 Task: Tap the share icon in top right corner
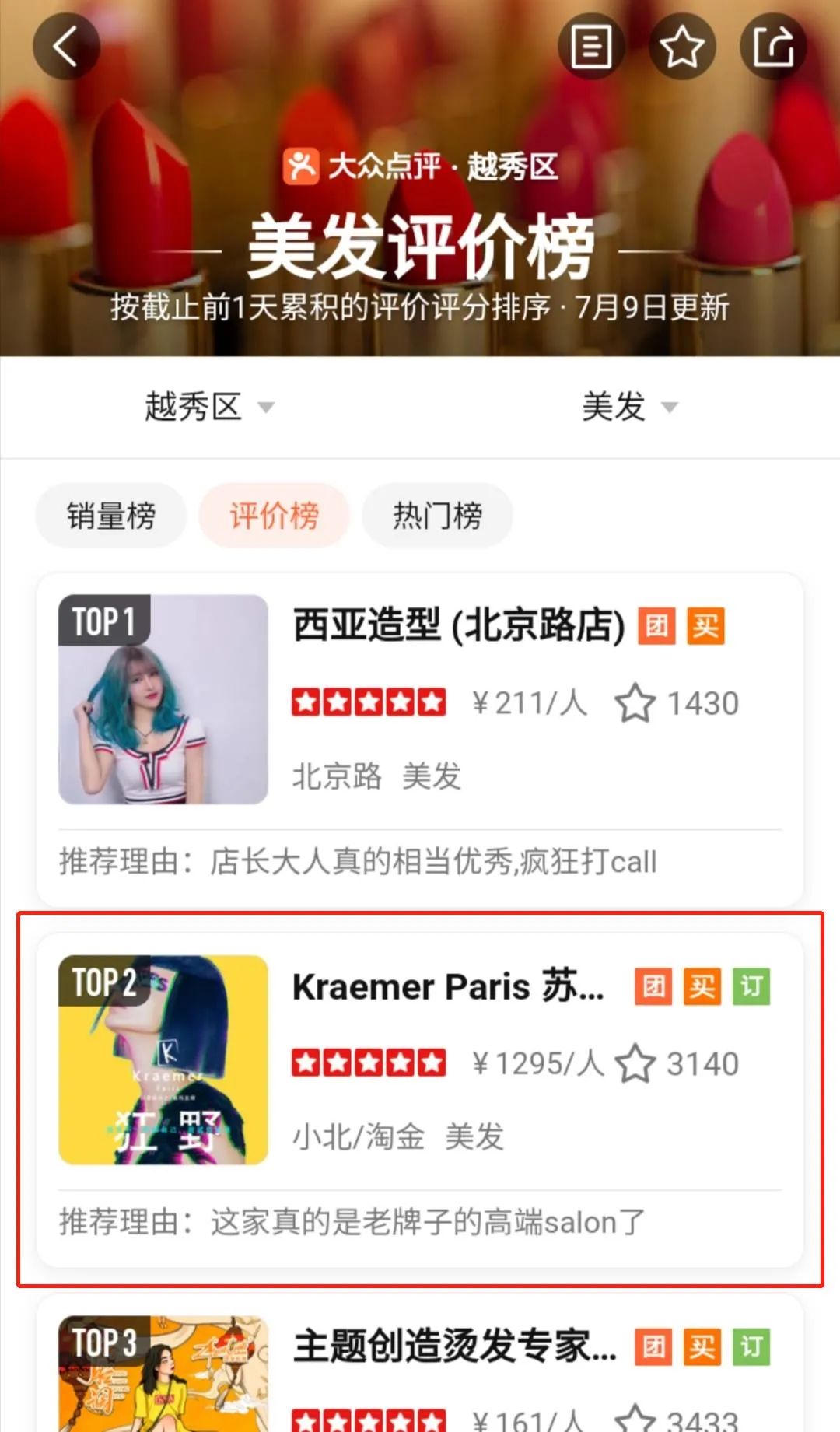point(773,47)
